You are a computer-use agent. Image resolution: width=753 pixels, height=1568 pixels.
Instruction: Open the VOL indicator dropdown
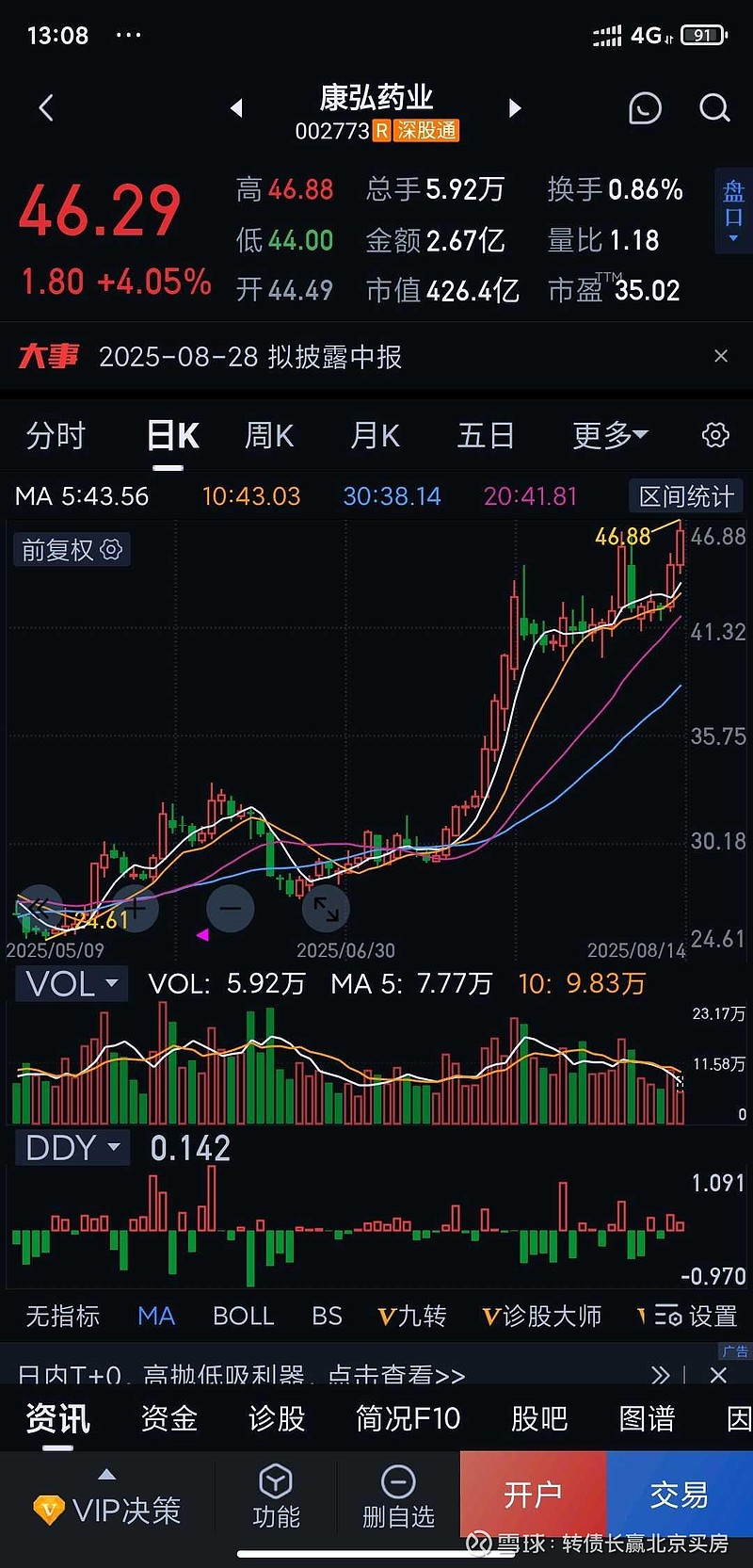(72, 984)
